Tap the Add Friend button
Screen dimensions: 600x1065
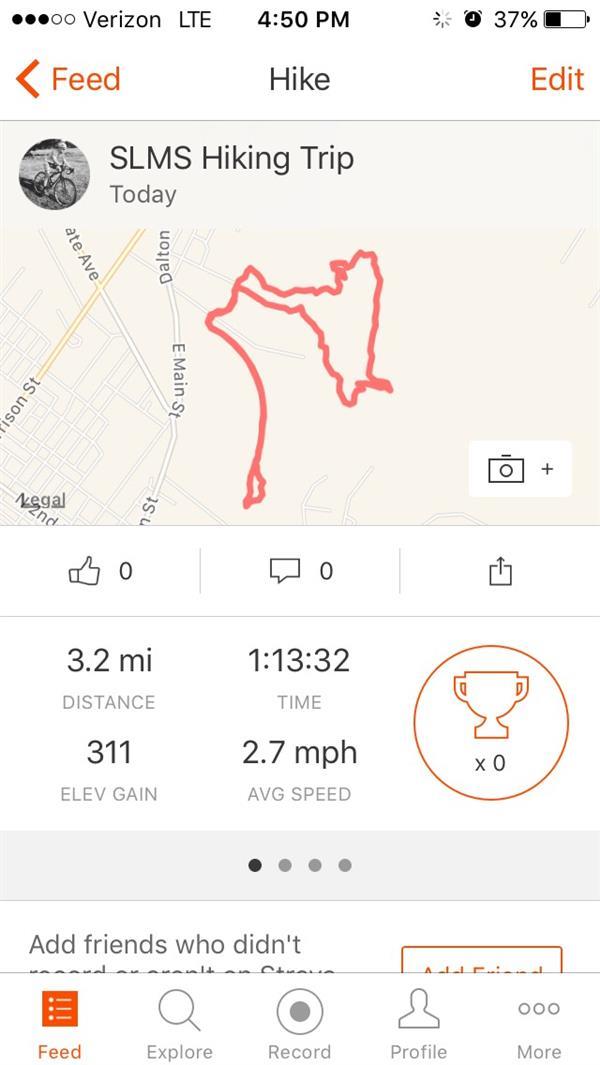click(482, 962)
